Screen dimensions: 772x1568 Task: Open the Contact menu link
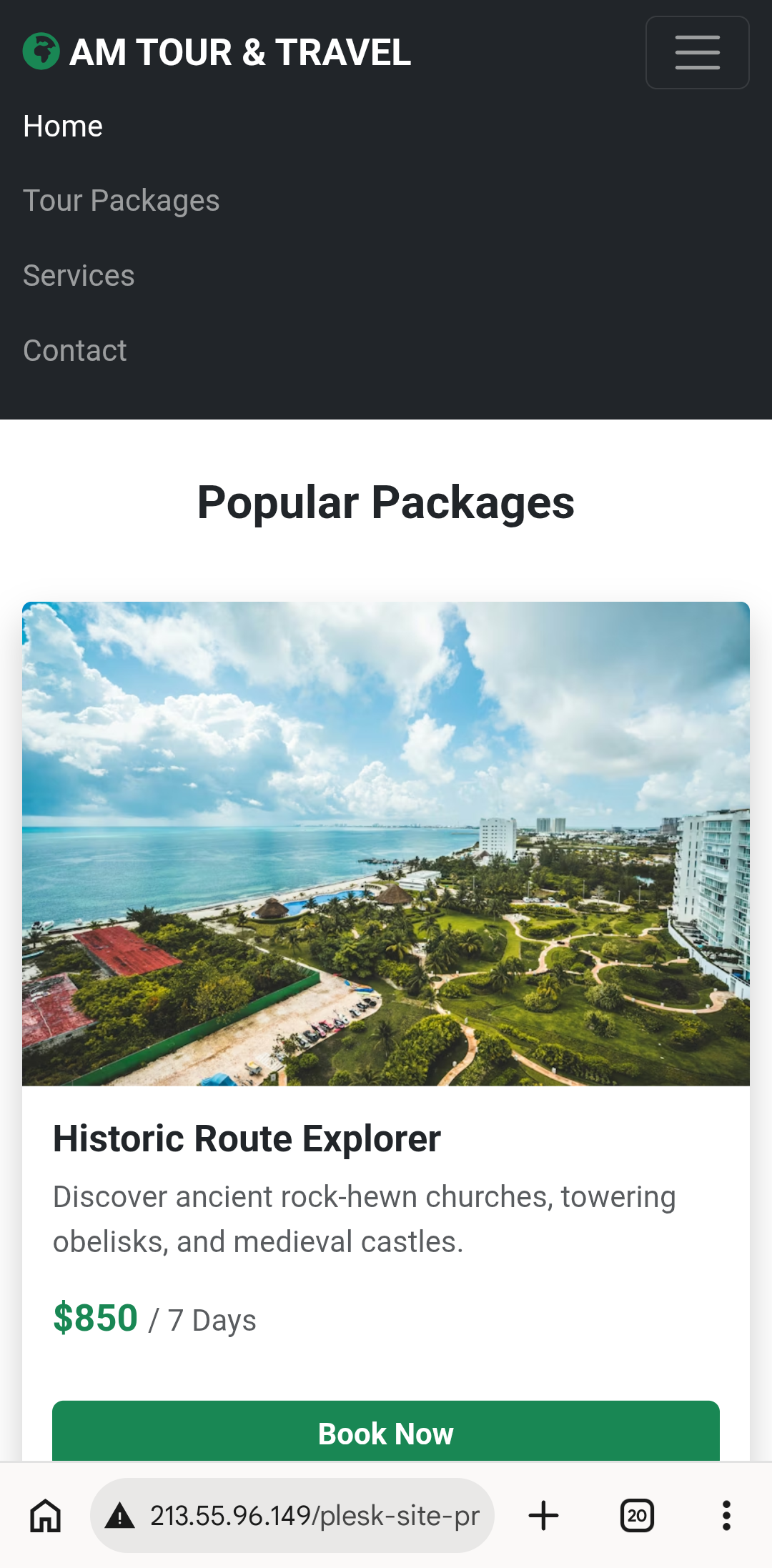point(75,351)
